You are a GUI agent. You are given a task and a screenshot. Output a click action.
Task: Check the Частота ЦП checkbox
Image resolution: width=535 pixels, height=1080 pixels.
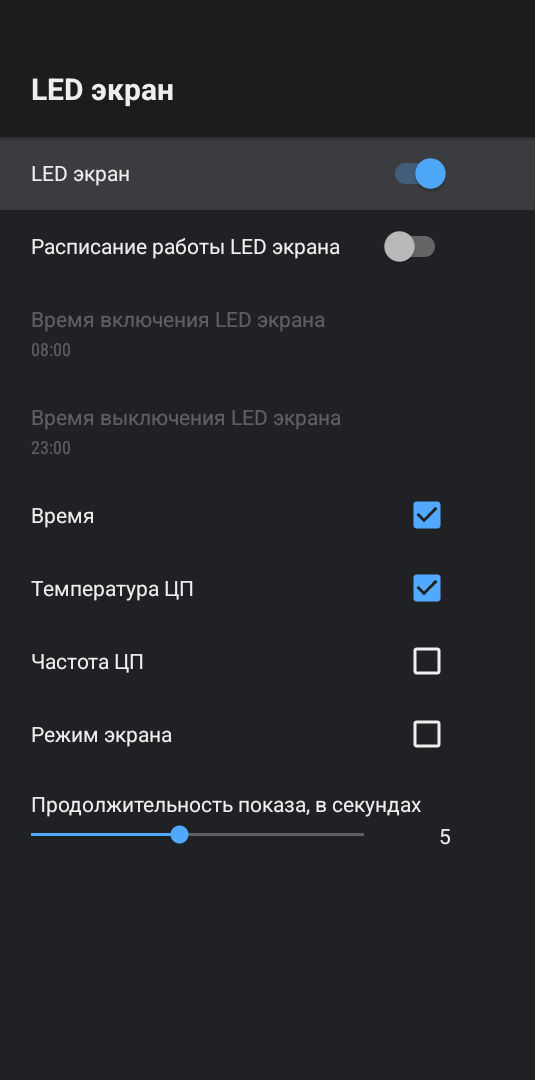pos(427,661)
